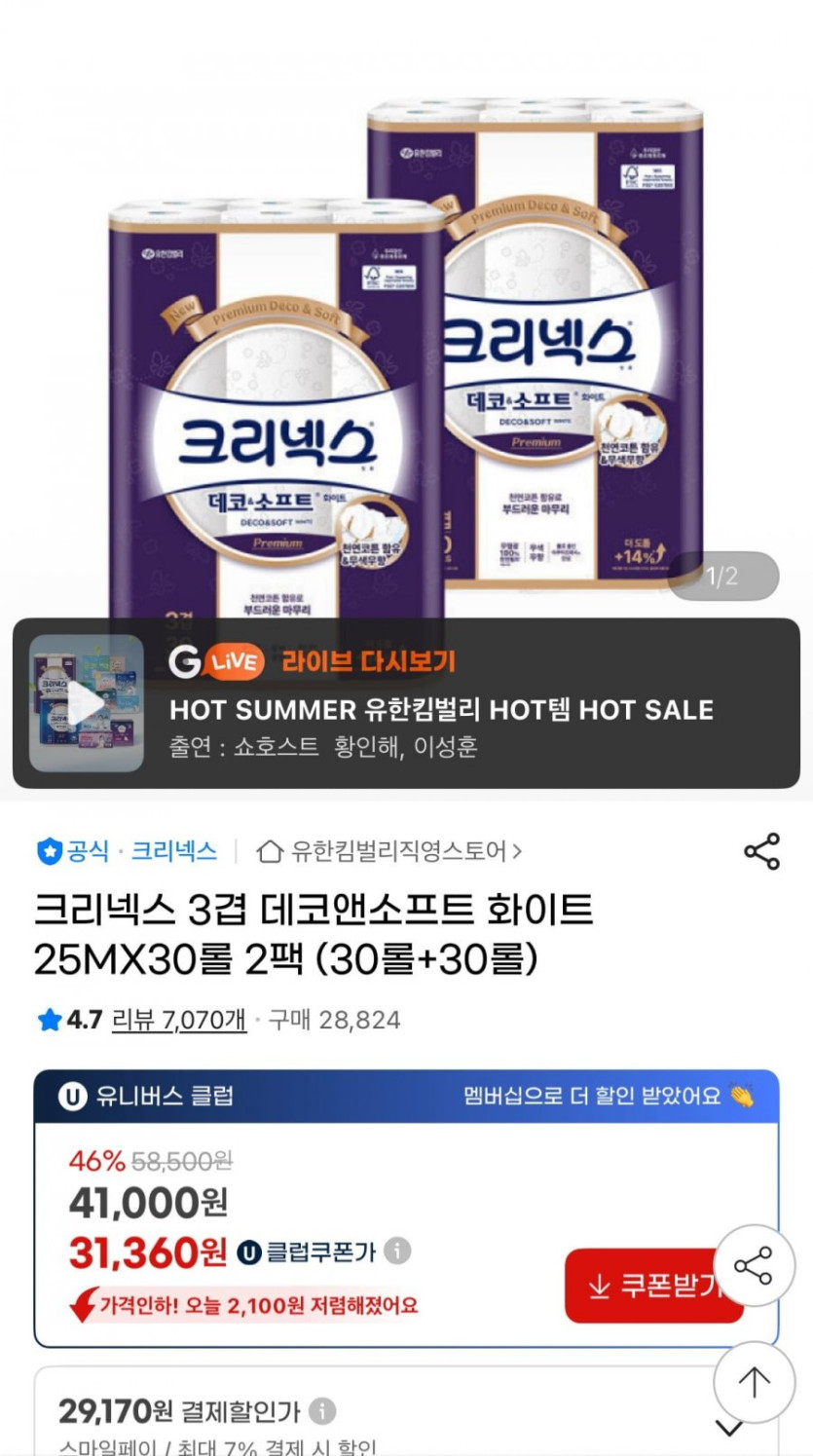
Task: Tap the floating share button
Action: coord(753,1265)
